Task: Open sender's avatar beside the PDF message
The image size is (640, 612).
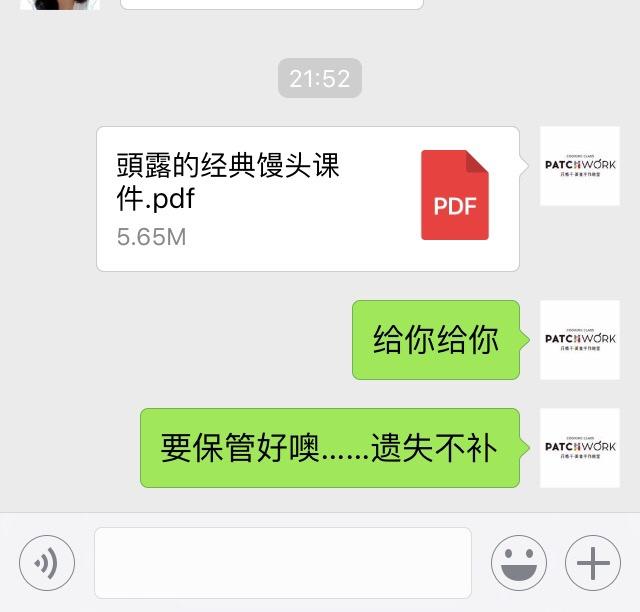Action: 579,166
